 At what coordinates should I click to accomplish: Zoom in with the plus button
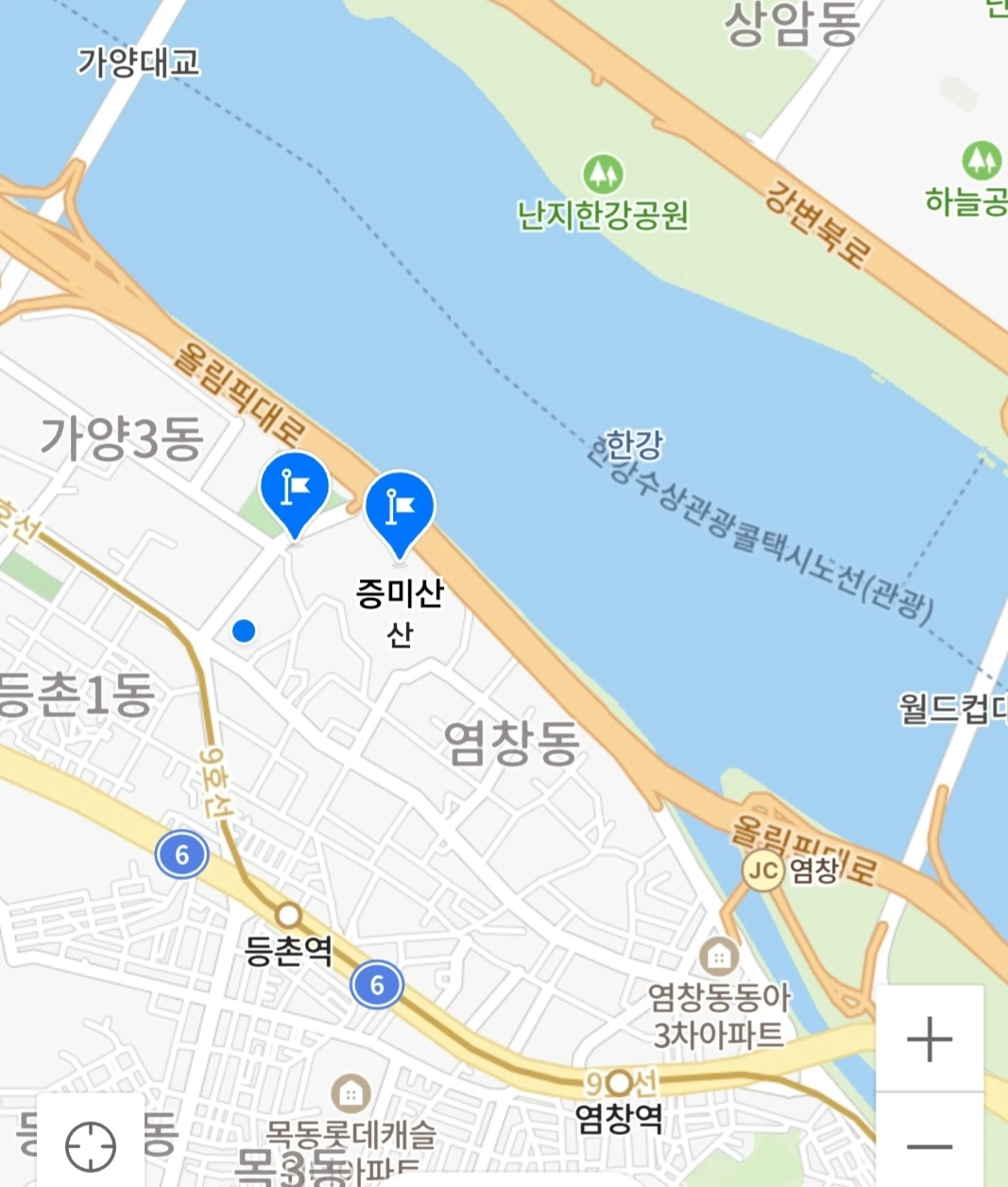pos(930,1039)
